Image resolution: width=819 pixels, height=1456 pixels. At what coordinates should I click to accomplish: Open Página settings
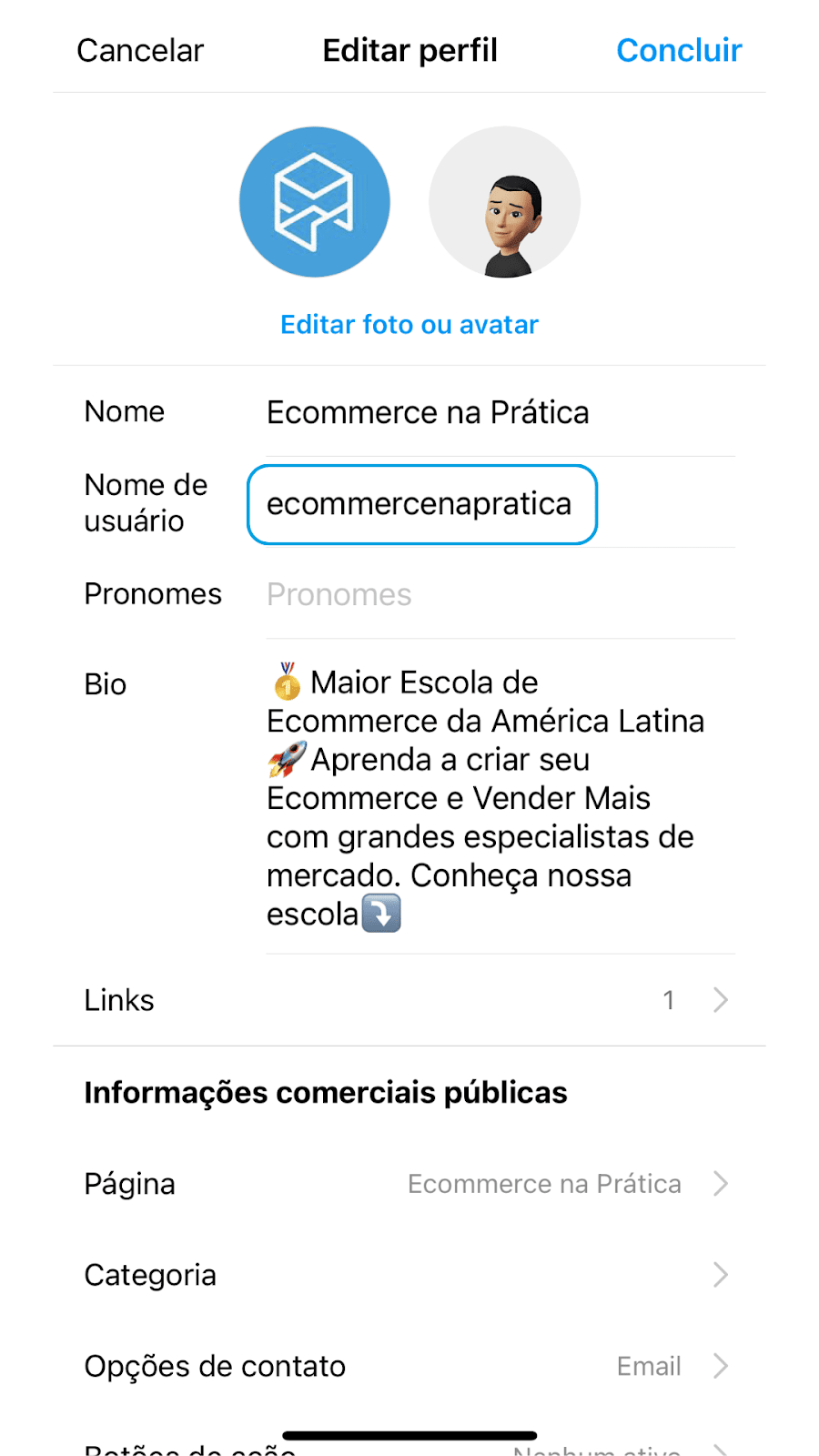coord(409,1184)
